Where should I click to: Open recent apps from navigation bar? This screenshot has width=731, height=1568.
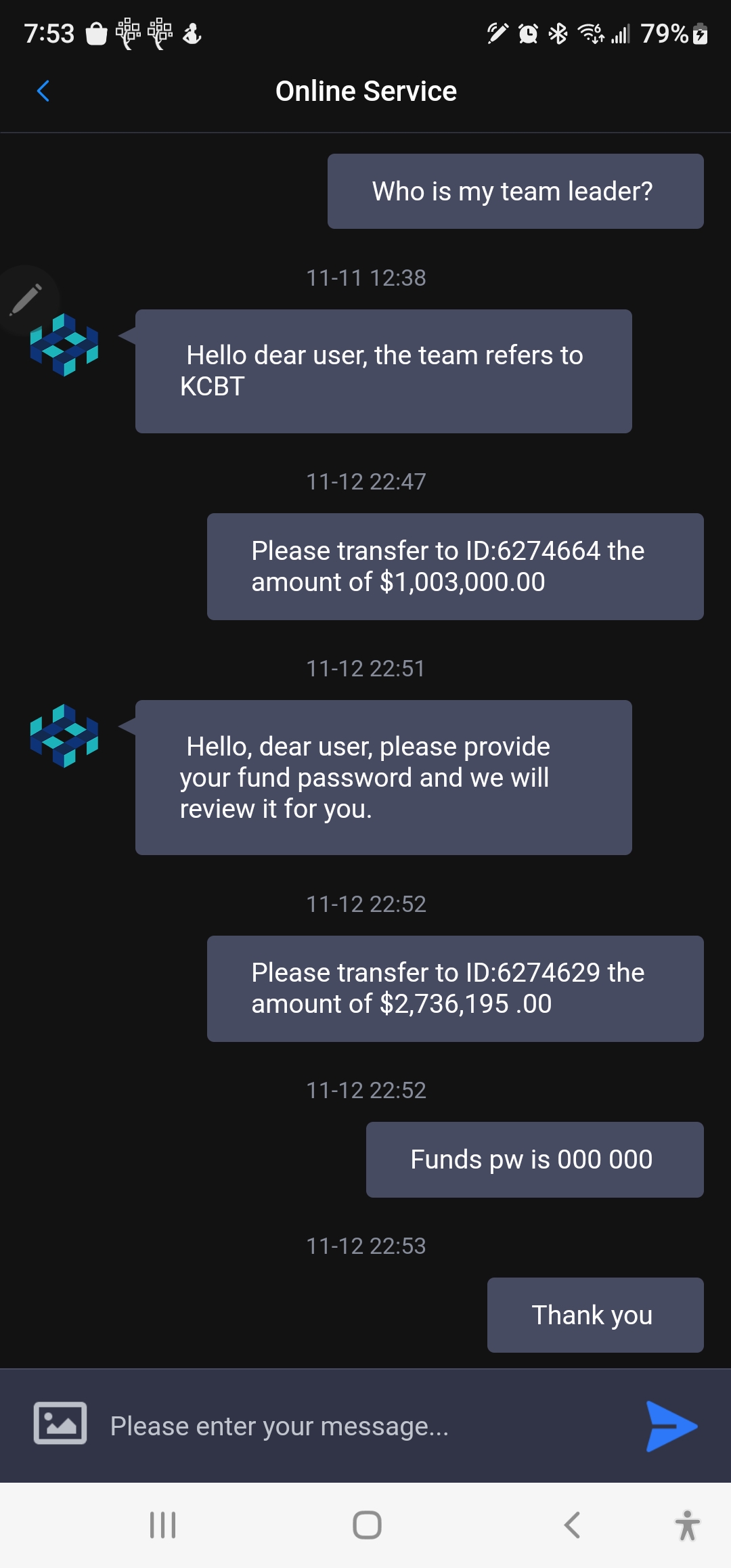(x=163, y=1525)
